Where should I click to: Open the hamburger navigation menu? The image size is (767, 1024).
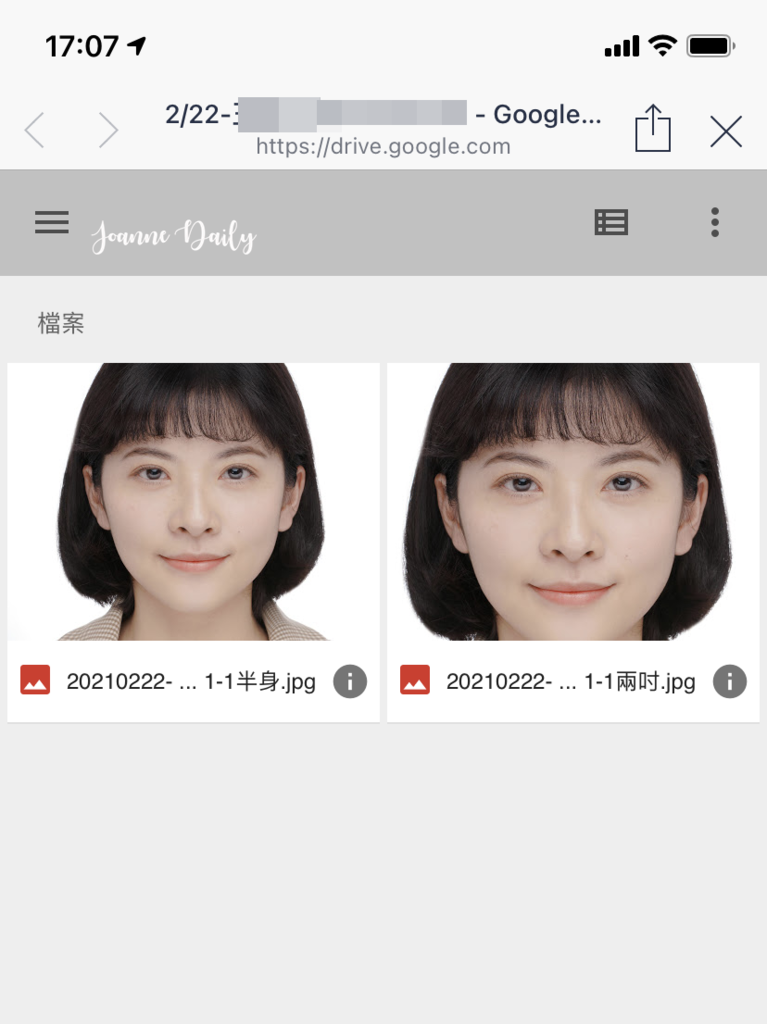[x=52, y=222]
